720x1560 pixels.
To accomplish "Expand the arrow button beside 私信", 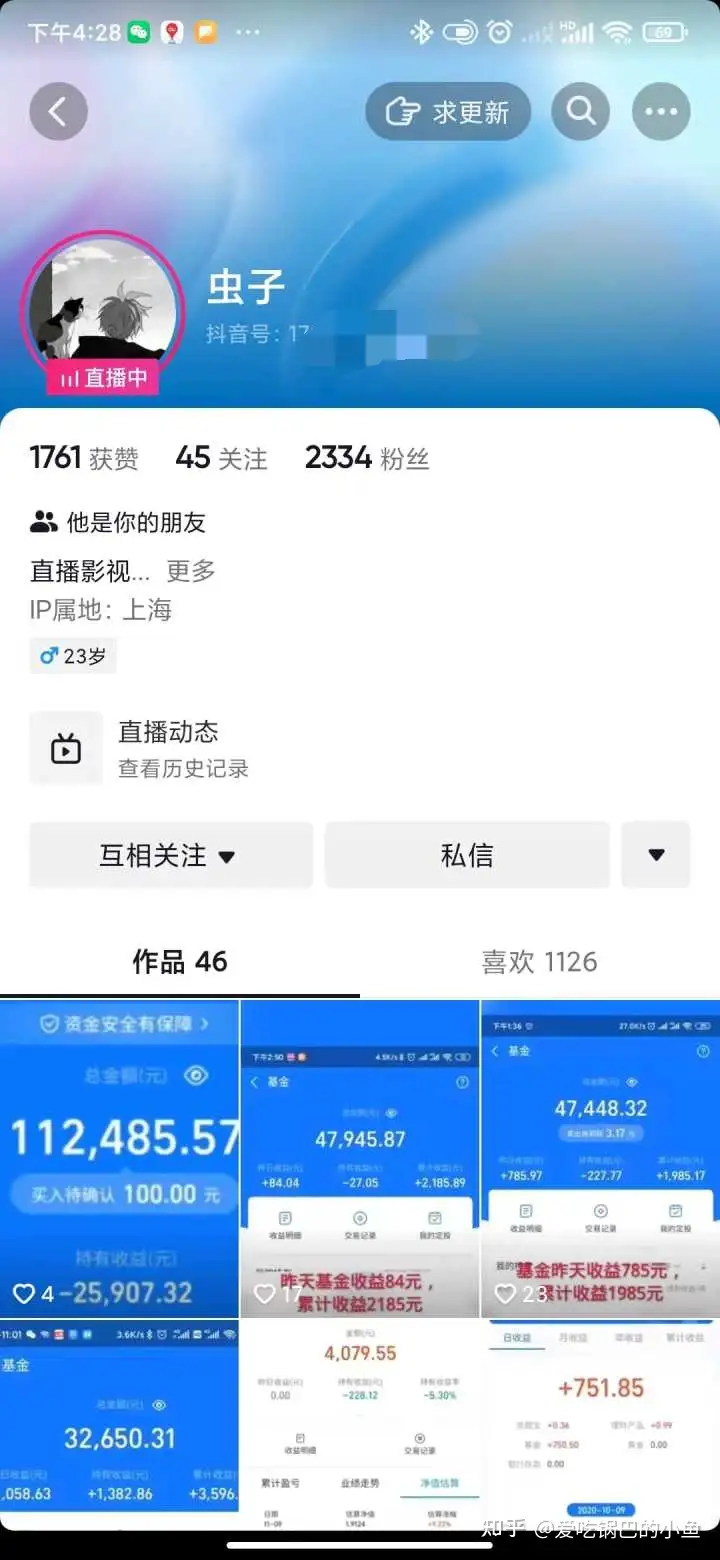I will (656, 855).
